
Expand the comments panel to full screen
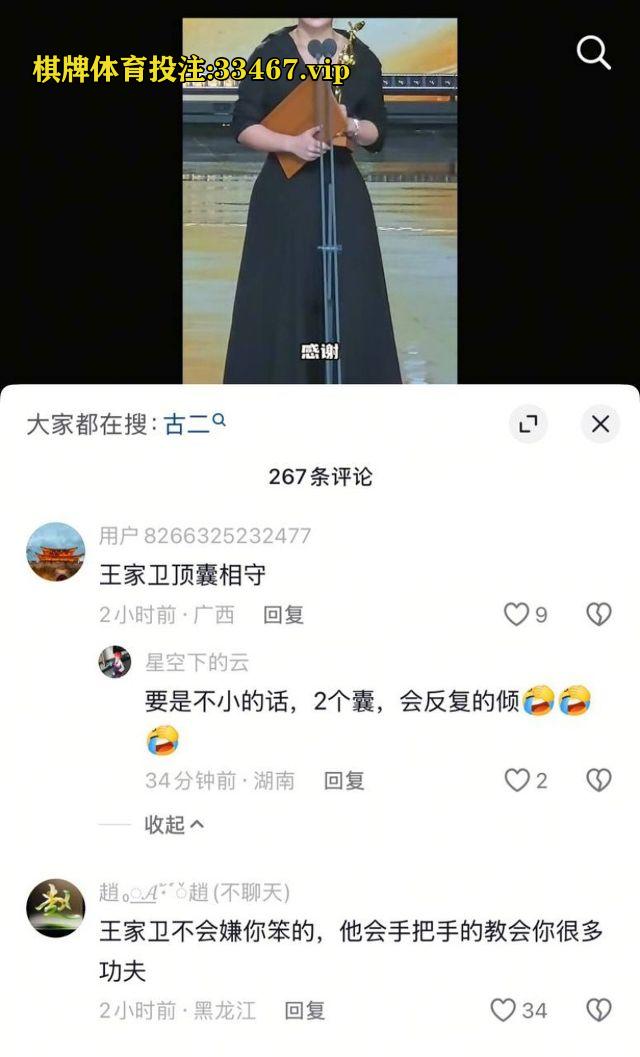(529, 424)
